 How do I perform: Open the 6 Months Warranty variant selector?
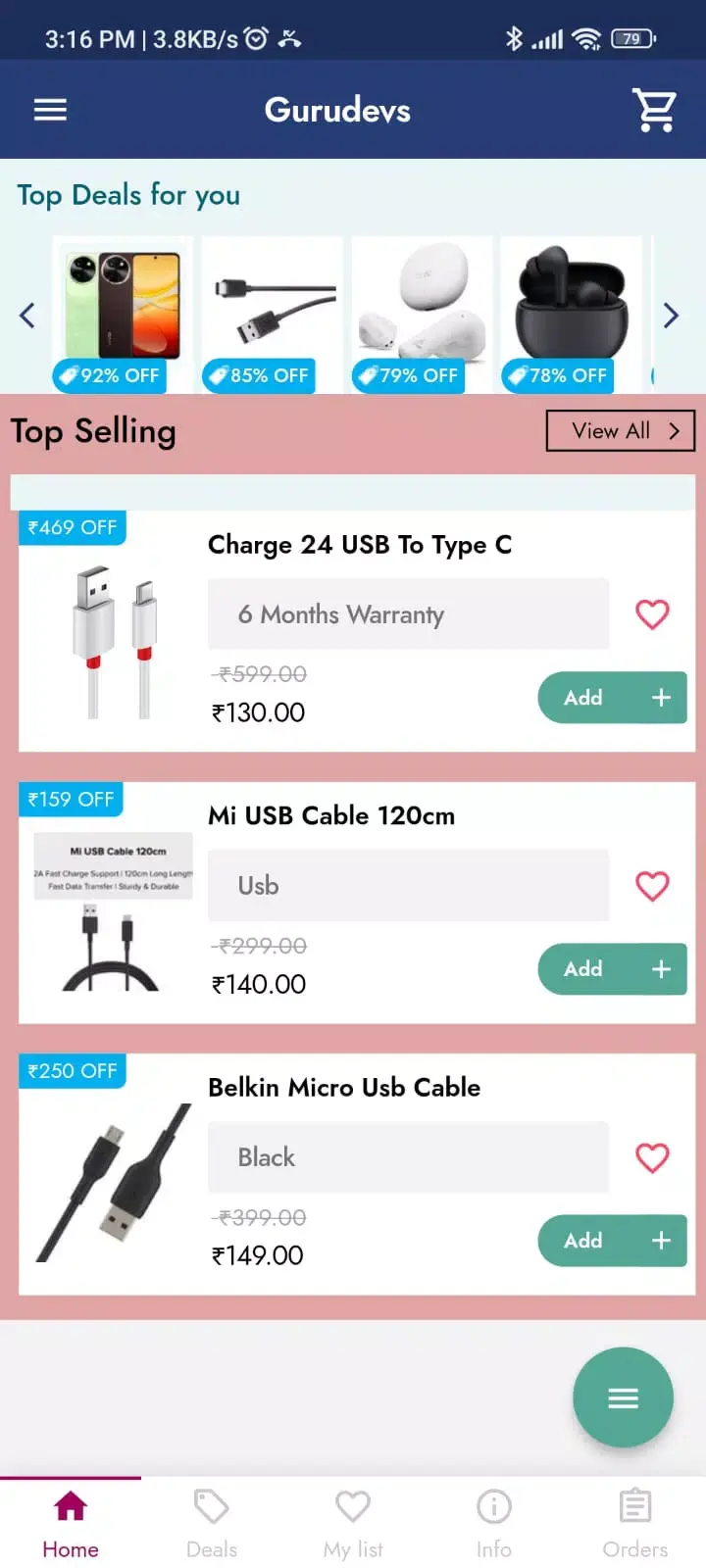coord(408,614)
